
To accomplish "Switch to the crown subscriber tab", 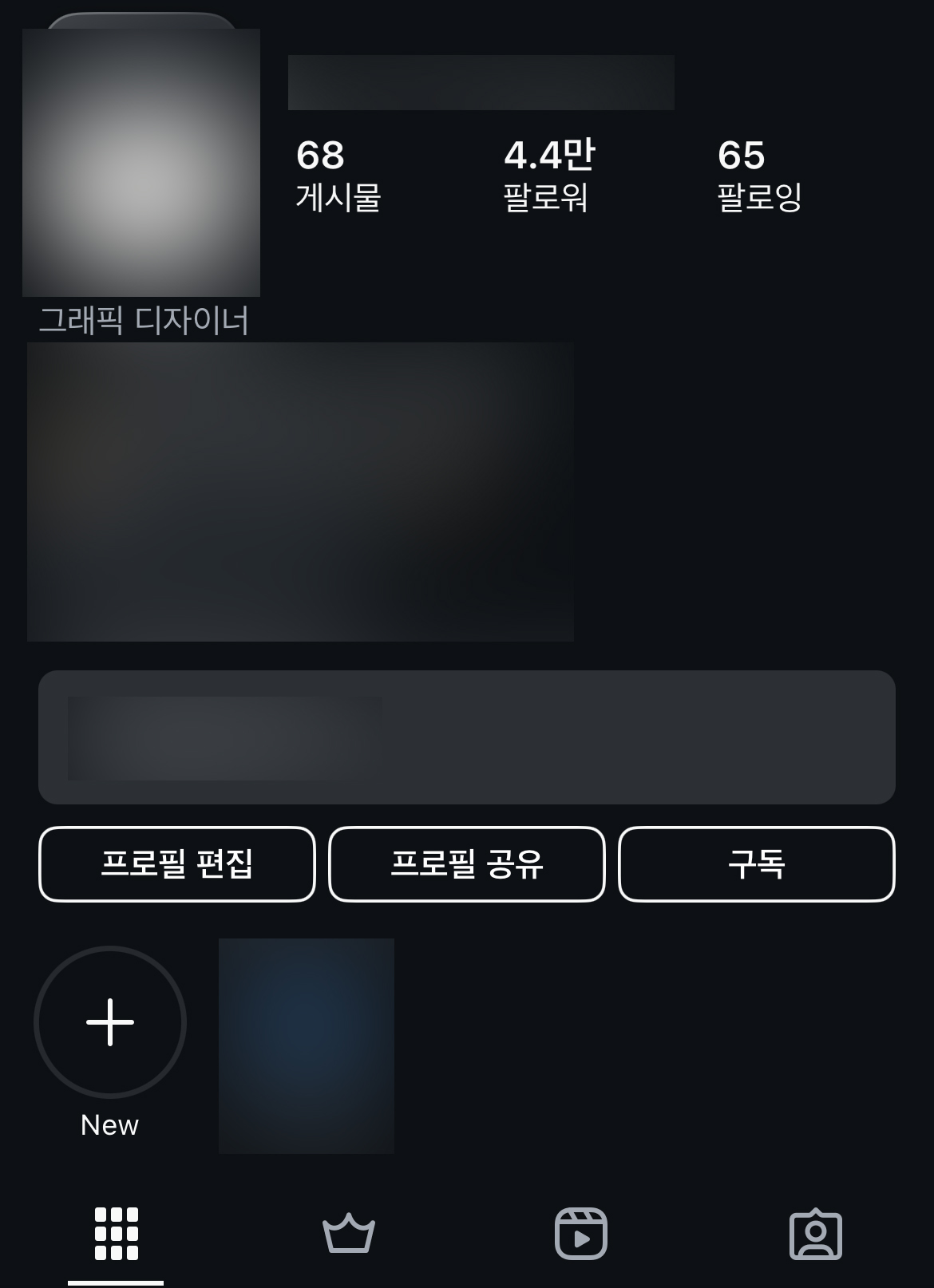I will pos(349,1234).
